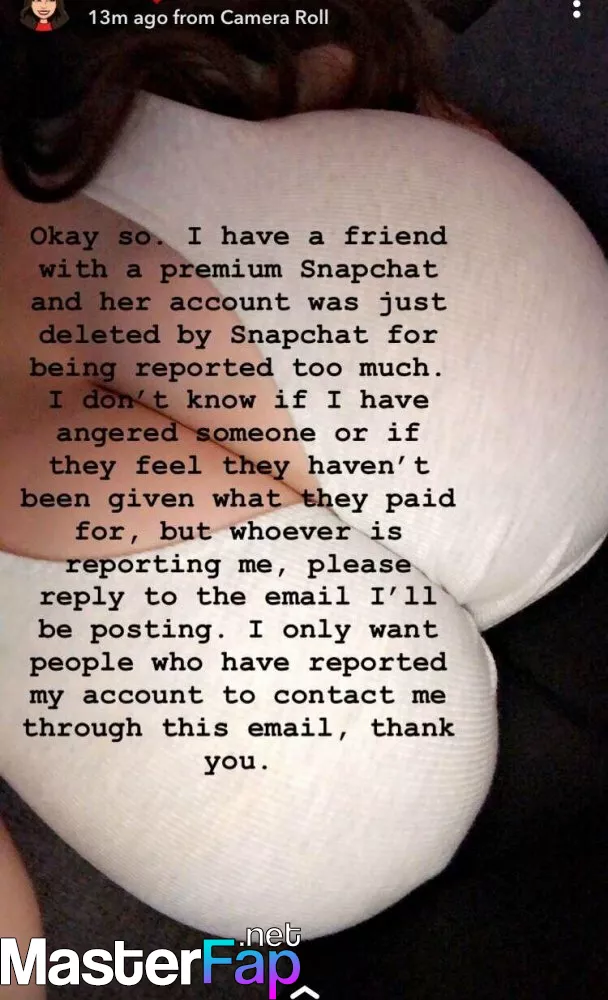Open the story's three-dot overflow menu

tap(577, 8)
